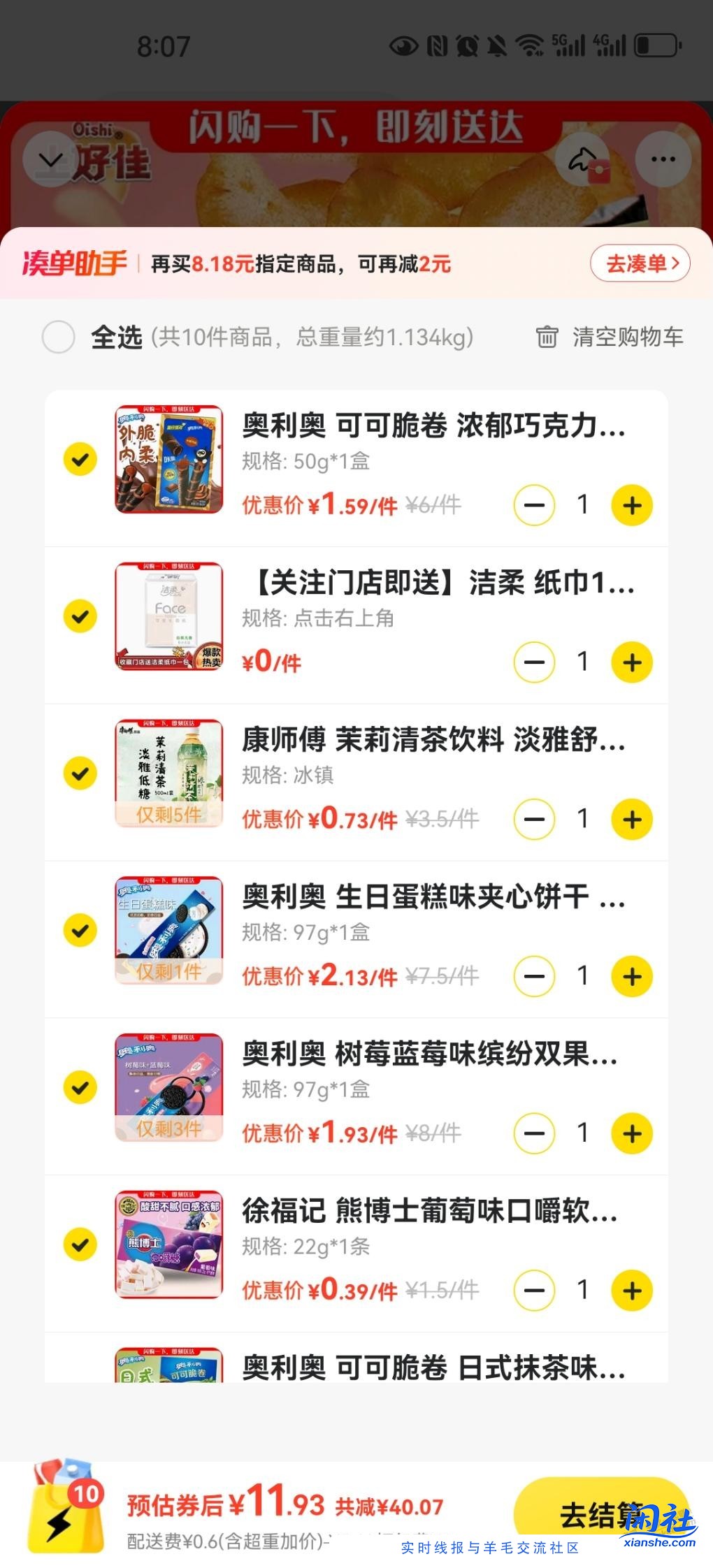Tap the trash icon next to 清空购物车
Viewport: 713px width, 1568px height.
547,337
